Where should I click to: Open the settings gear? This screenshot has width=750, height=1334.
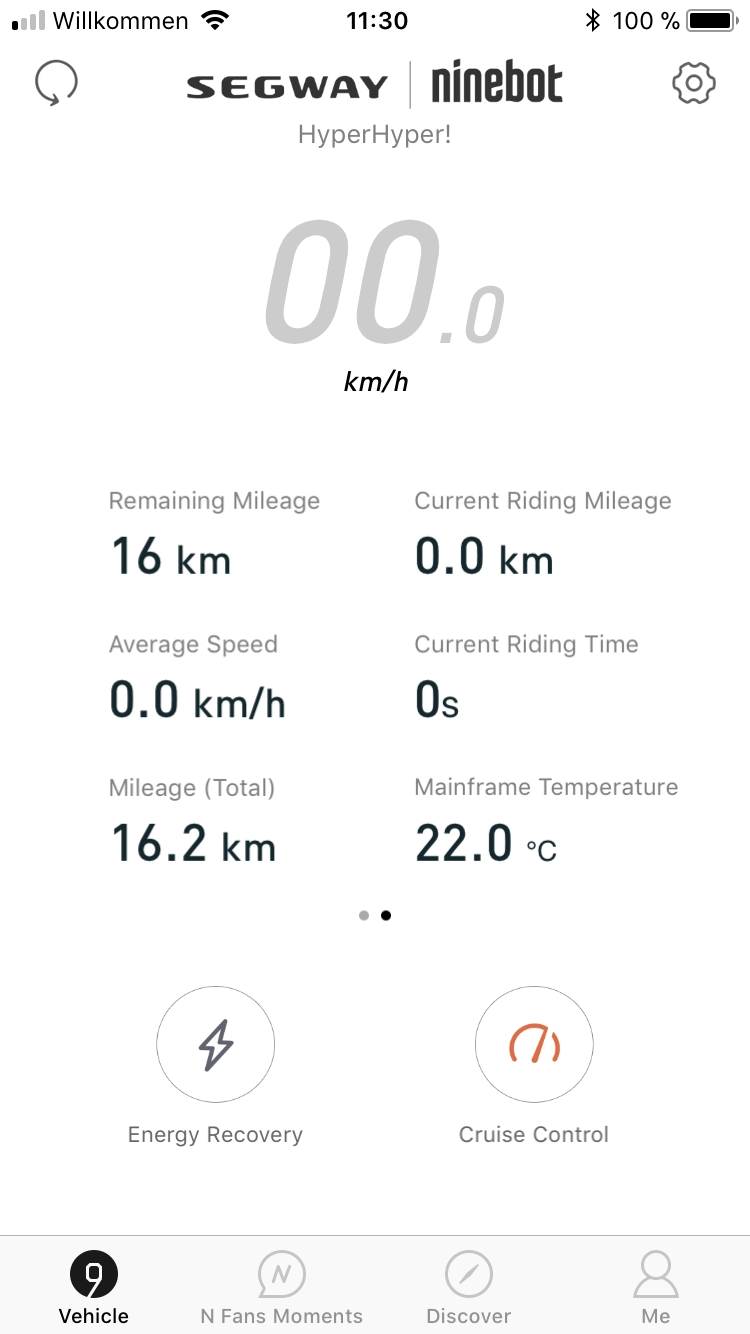tap(693, 84)
